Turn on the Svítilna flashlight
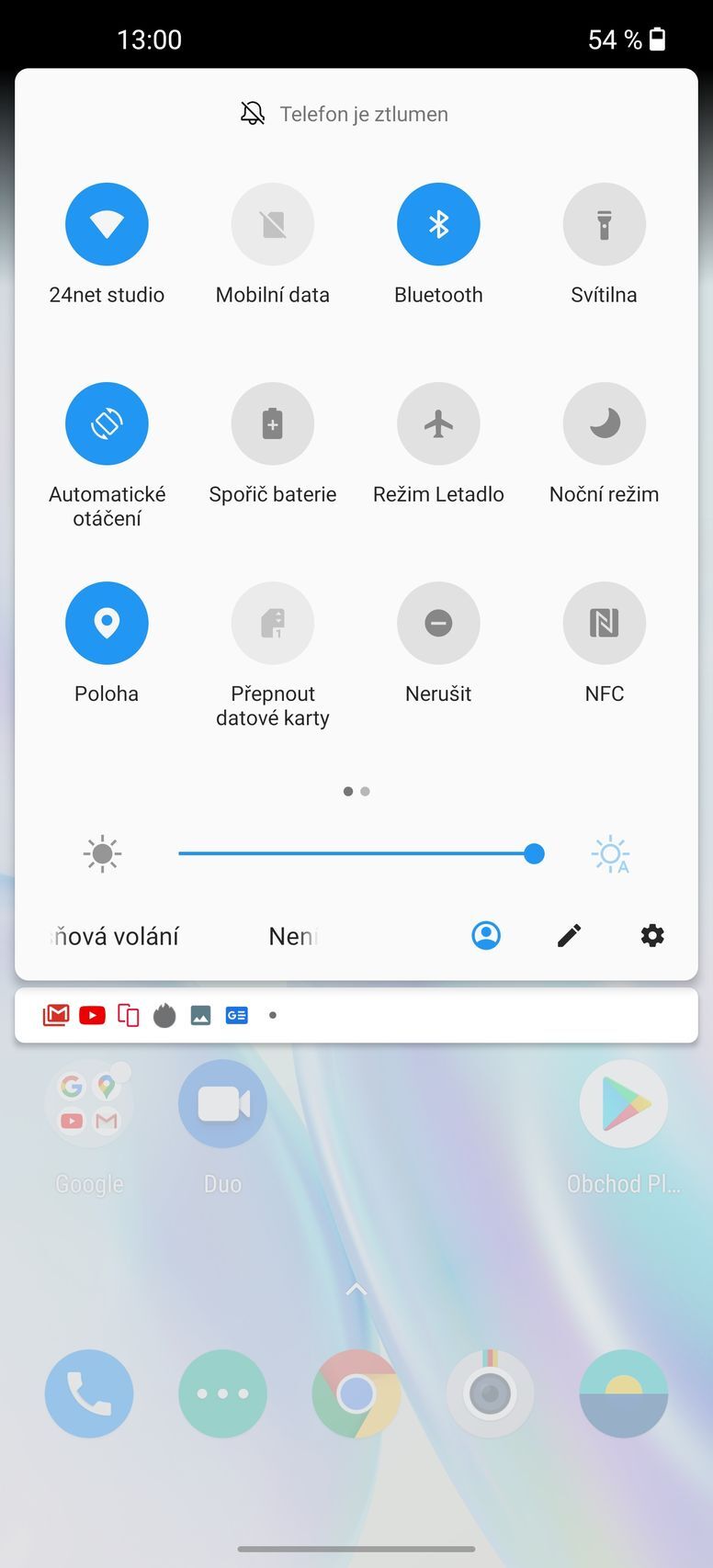The image size is (713, 1568). [x=604, y=223]
